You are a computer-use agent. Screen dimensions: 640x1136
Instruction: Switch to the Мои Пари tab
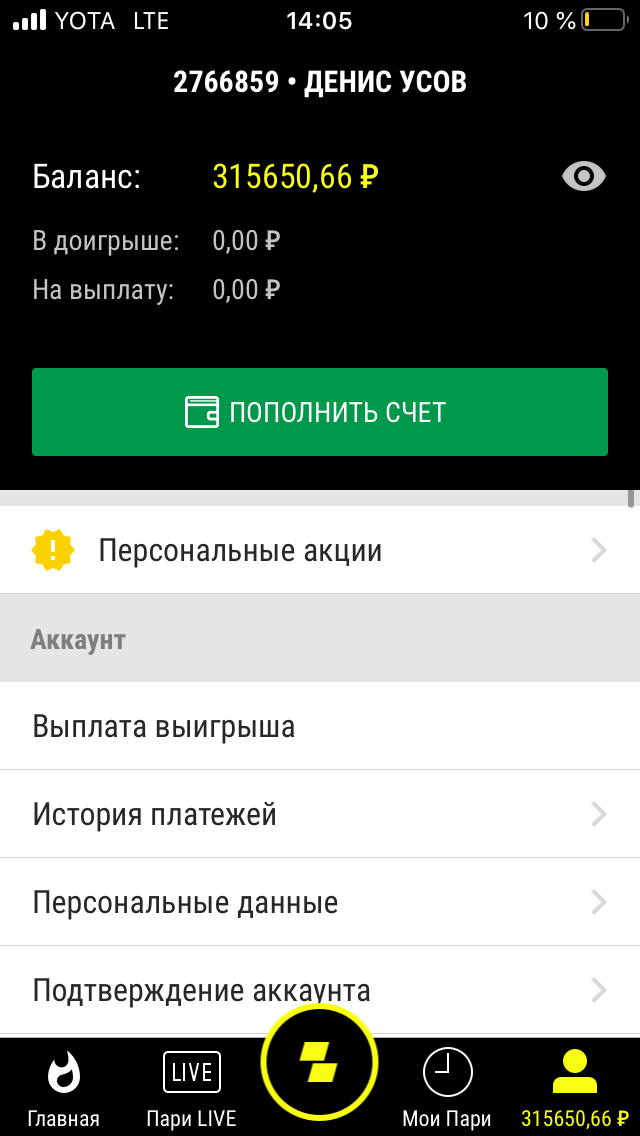447,1088
